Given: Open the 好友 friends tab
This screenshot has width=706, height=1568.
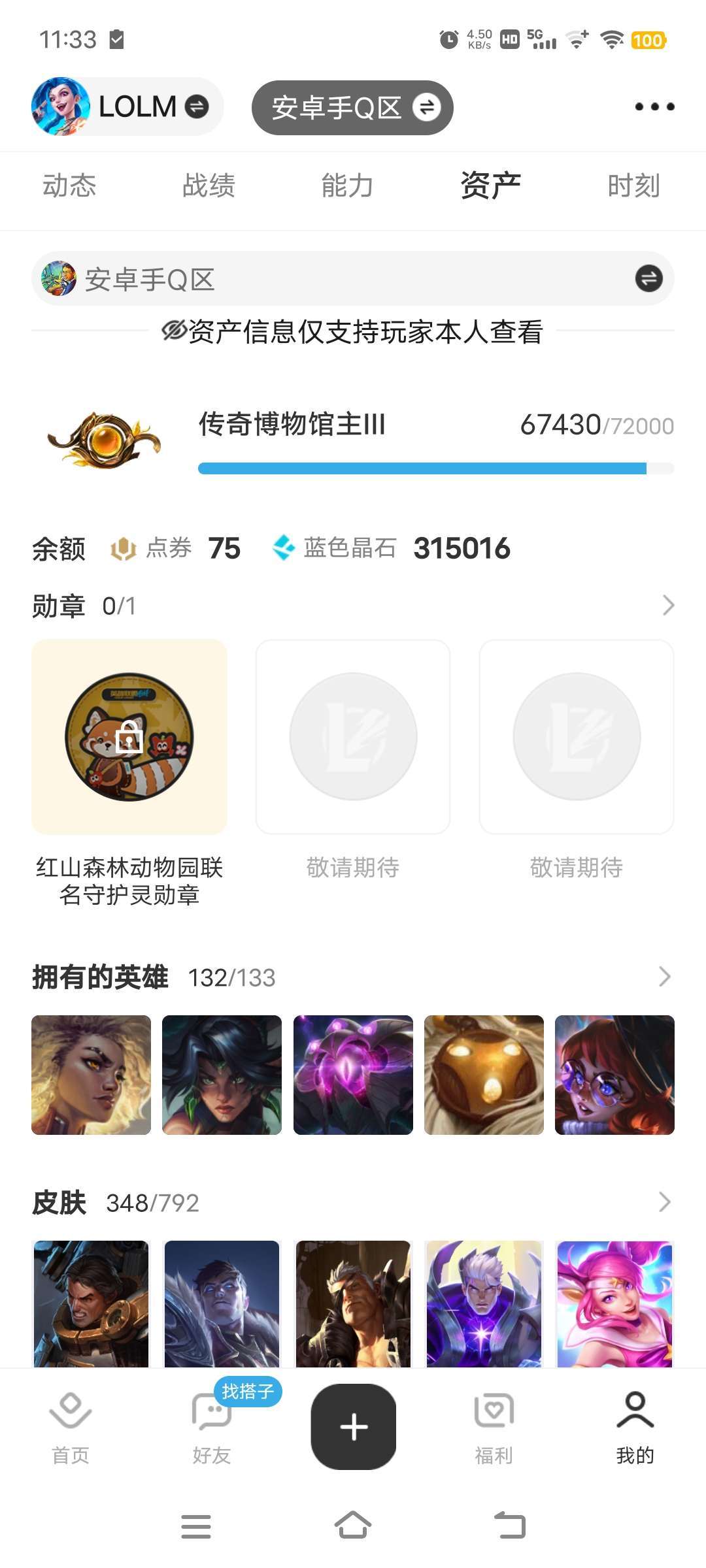Looking at the screenshot, I should click(212, 1427).
